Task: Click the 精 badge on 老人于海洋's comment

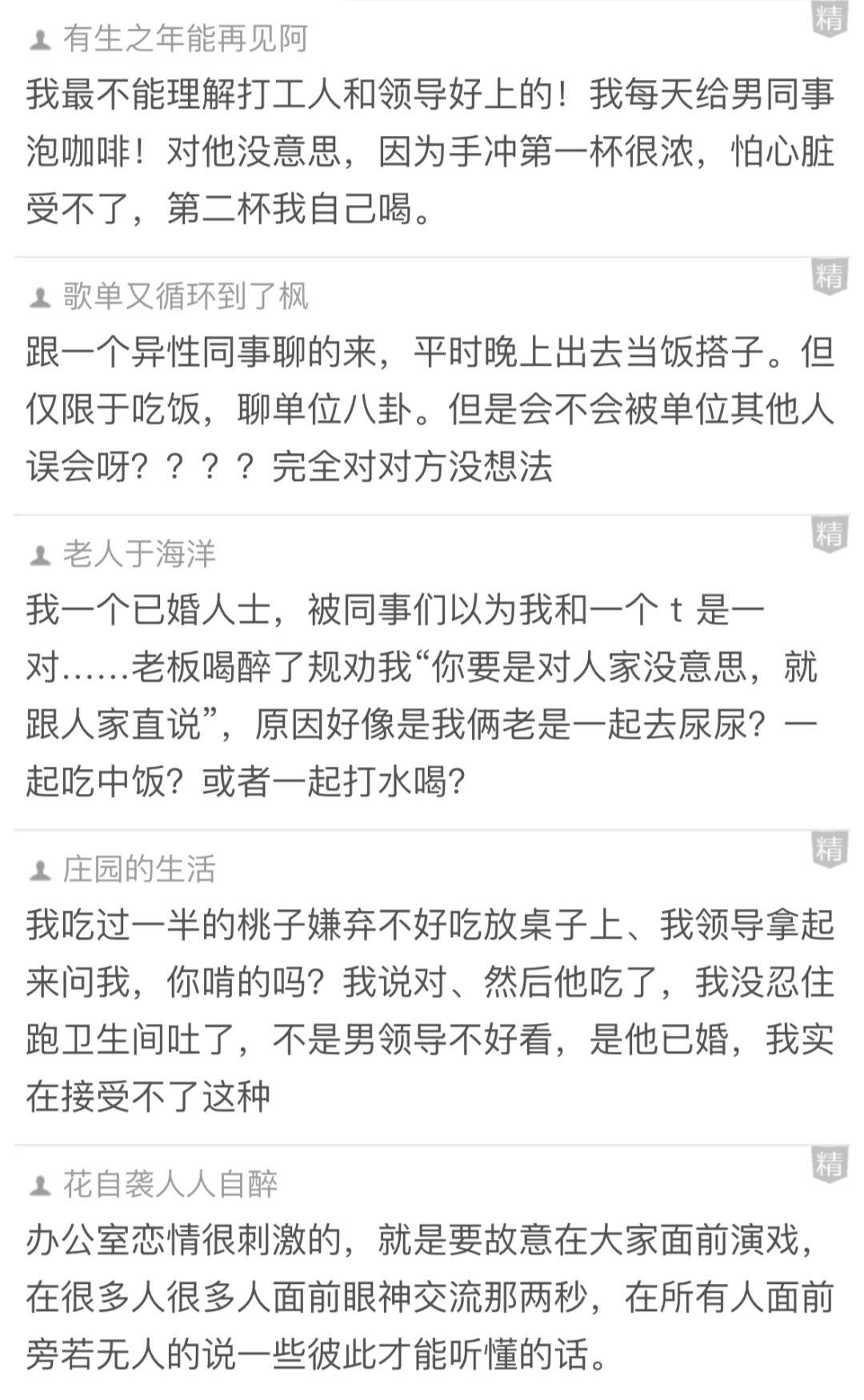Action: (830, 531)
